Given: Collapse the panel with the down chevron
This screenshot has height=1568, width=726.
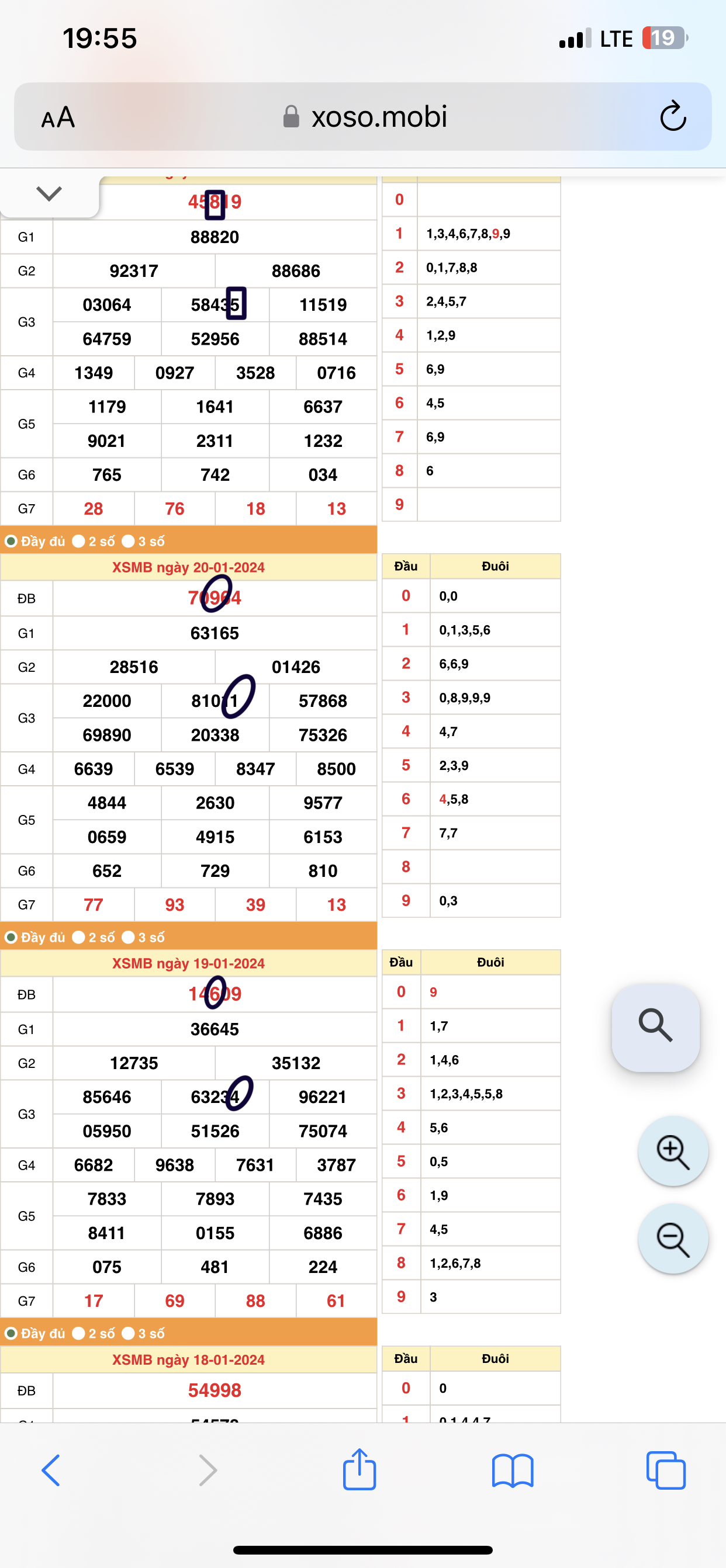Looking at the screenshot, I should tap(49, 194).
